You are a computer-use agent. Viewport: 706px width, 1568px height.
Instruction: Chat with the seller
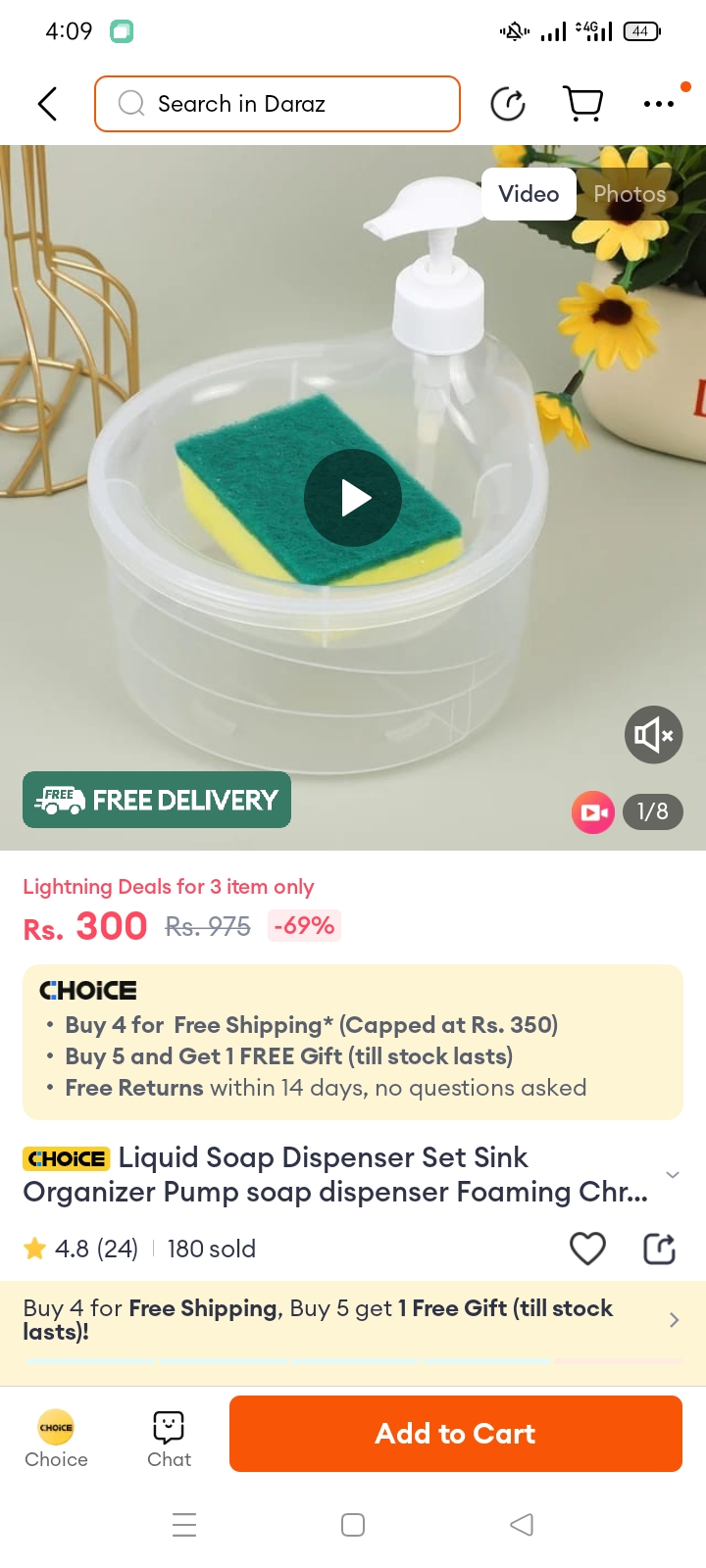(x=169, y=1438)
